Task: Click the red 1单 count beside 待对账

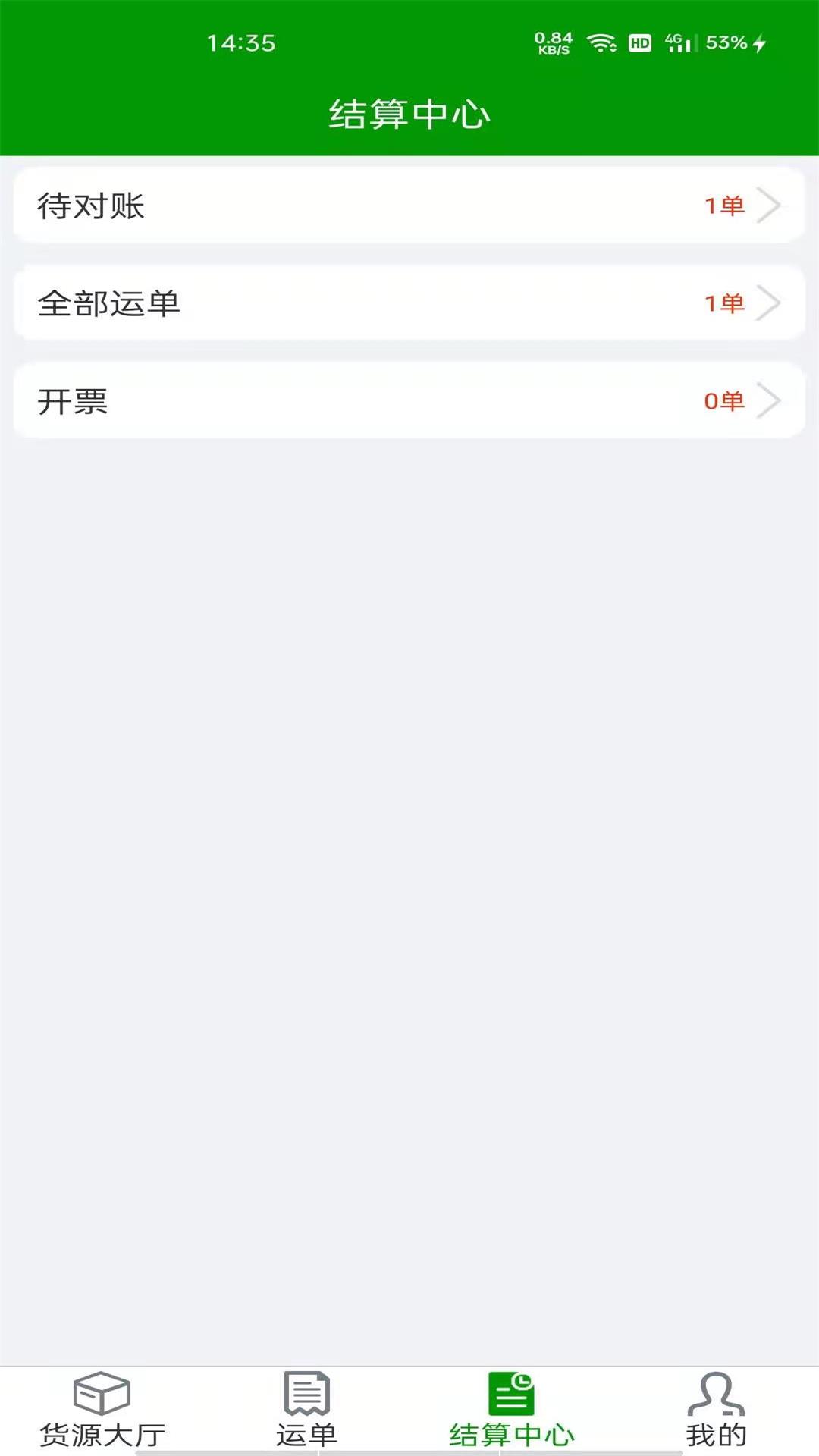Action: (723, 204)
